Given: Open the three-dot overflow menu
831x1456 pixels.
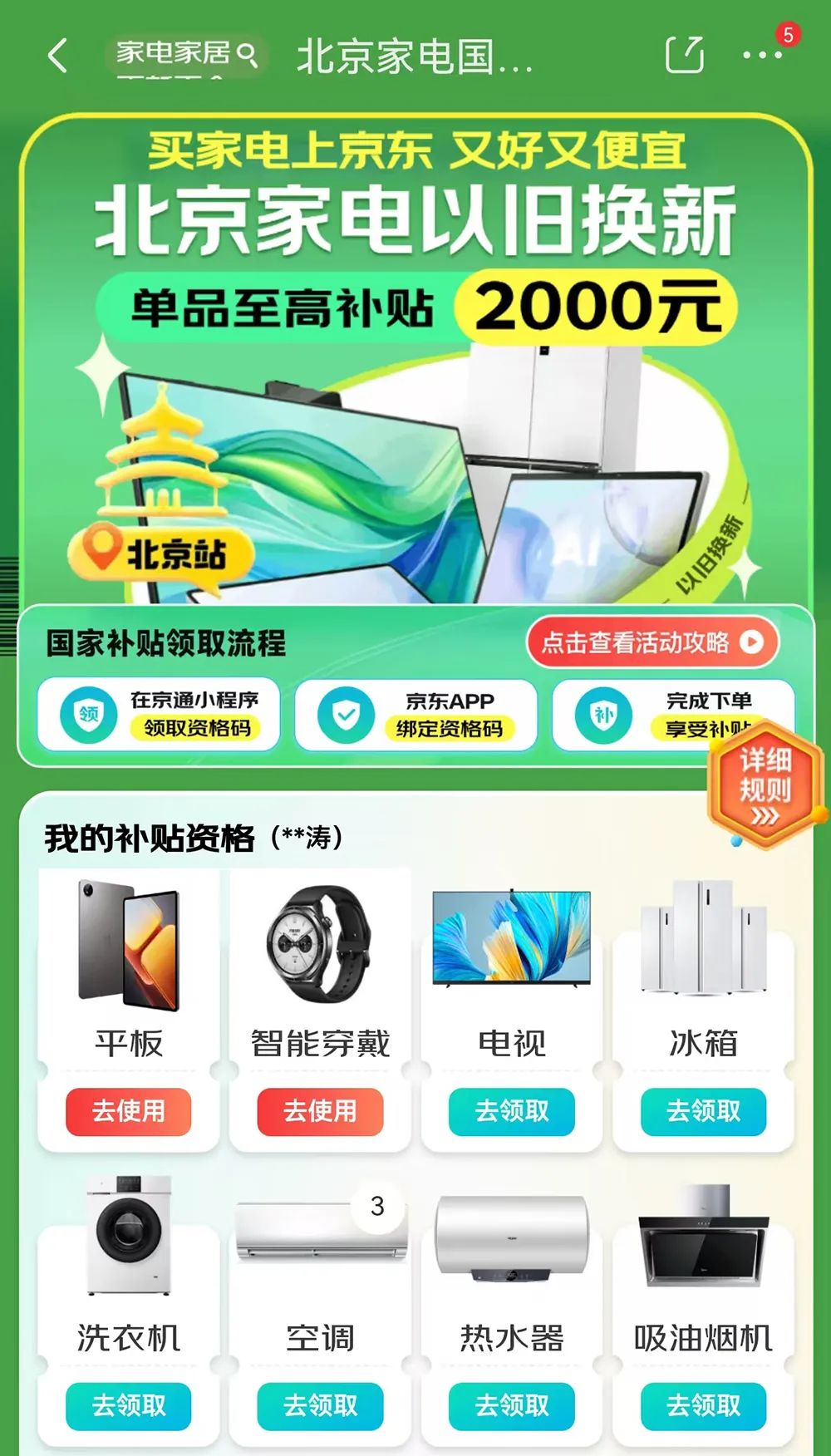Looking at the screenshot, I should (762, 56).
